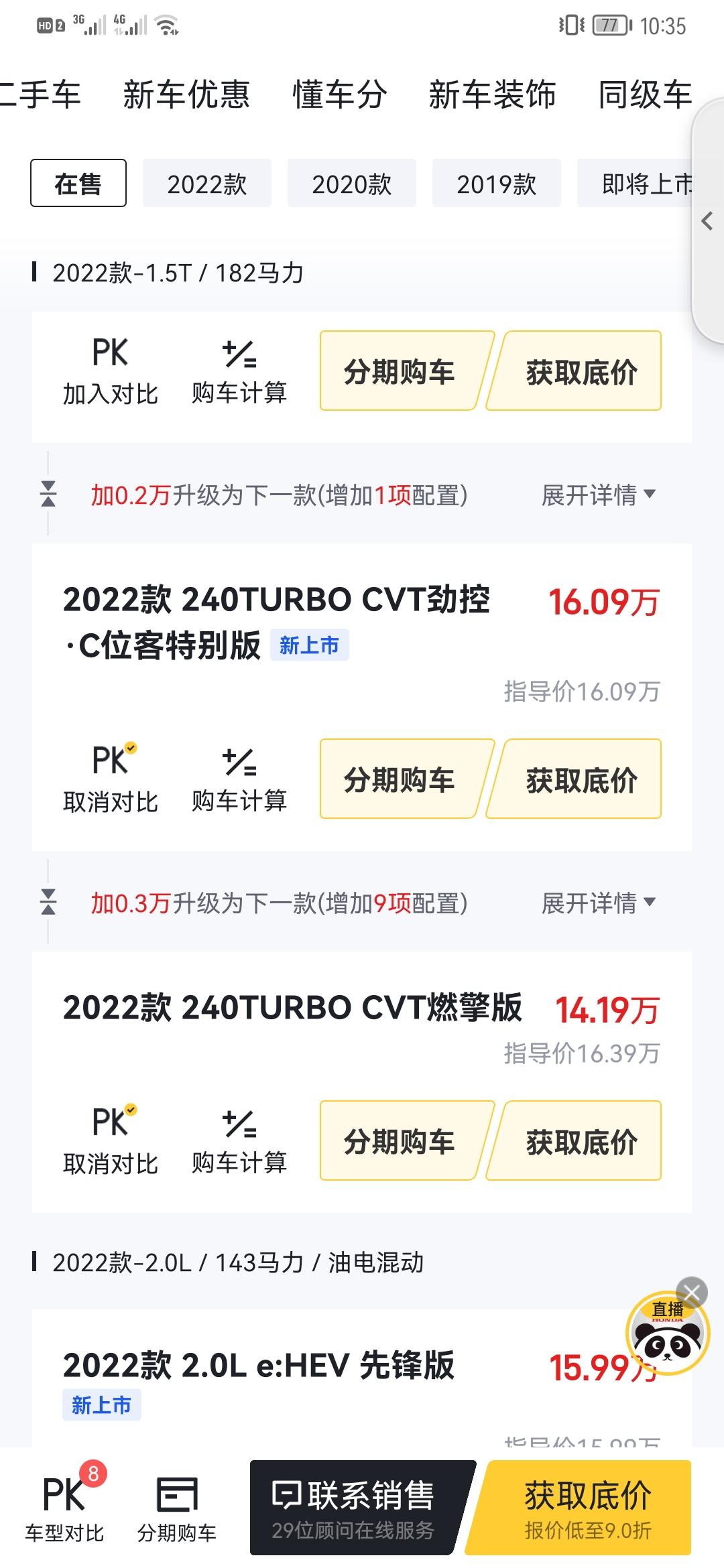This screenshot has height=1568, width=724.
Task: Filter by 2019款 models
Action: [497, 183]
